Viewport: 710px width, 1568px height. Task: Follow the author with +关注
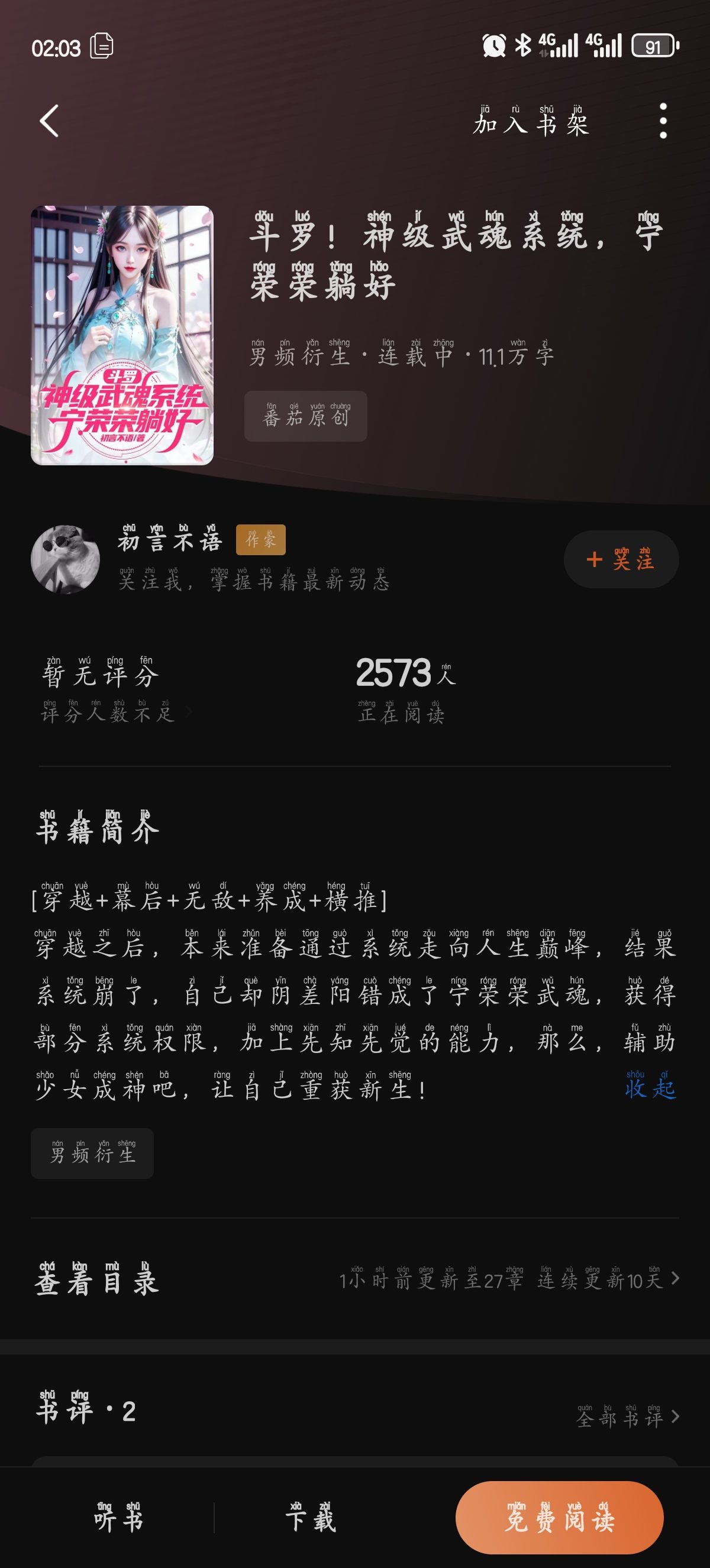[x=621, y=559]
